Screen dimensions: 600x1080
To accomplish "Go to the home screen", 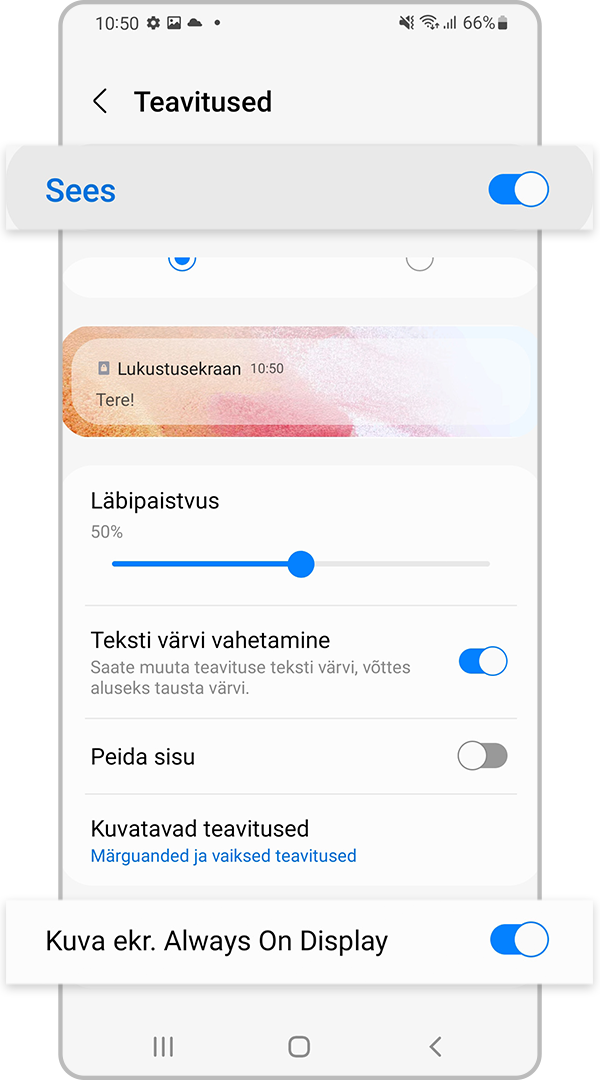I will [299, 1046].
